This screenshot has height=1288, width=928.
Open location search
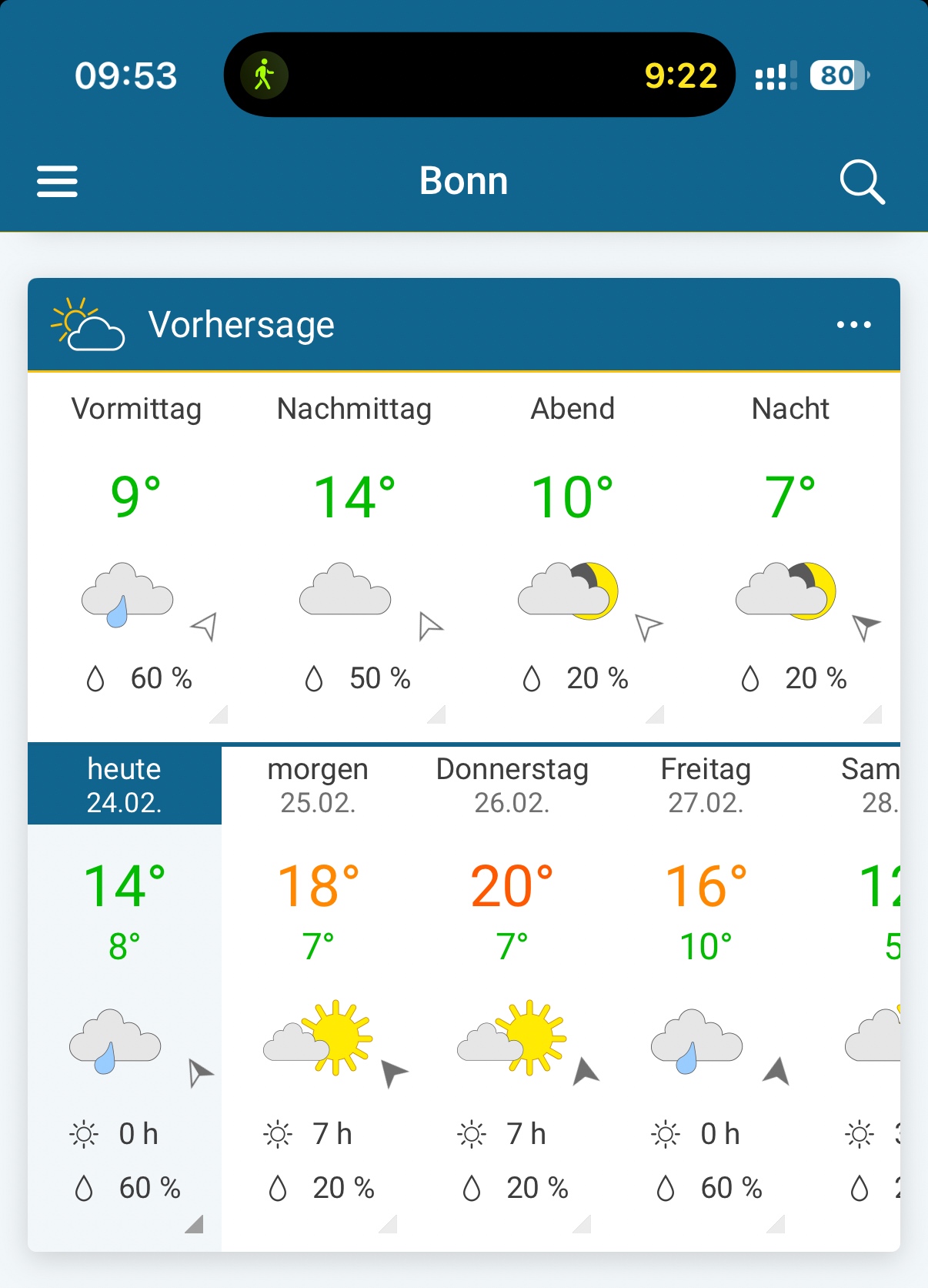(861, 182)
